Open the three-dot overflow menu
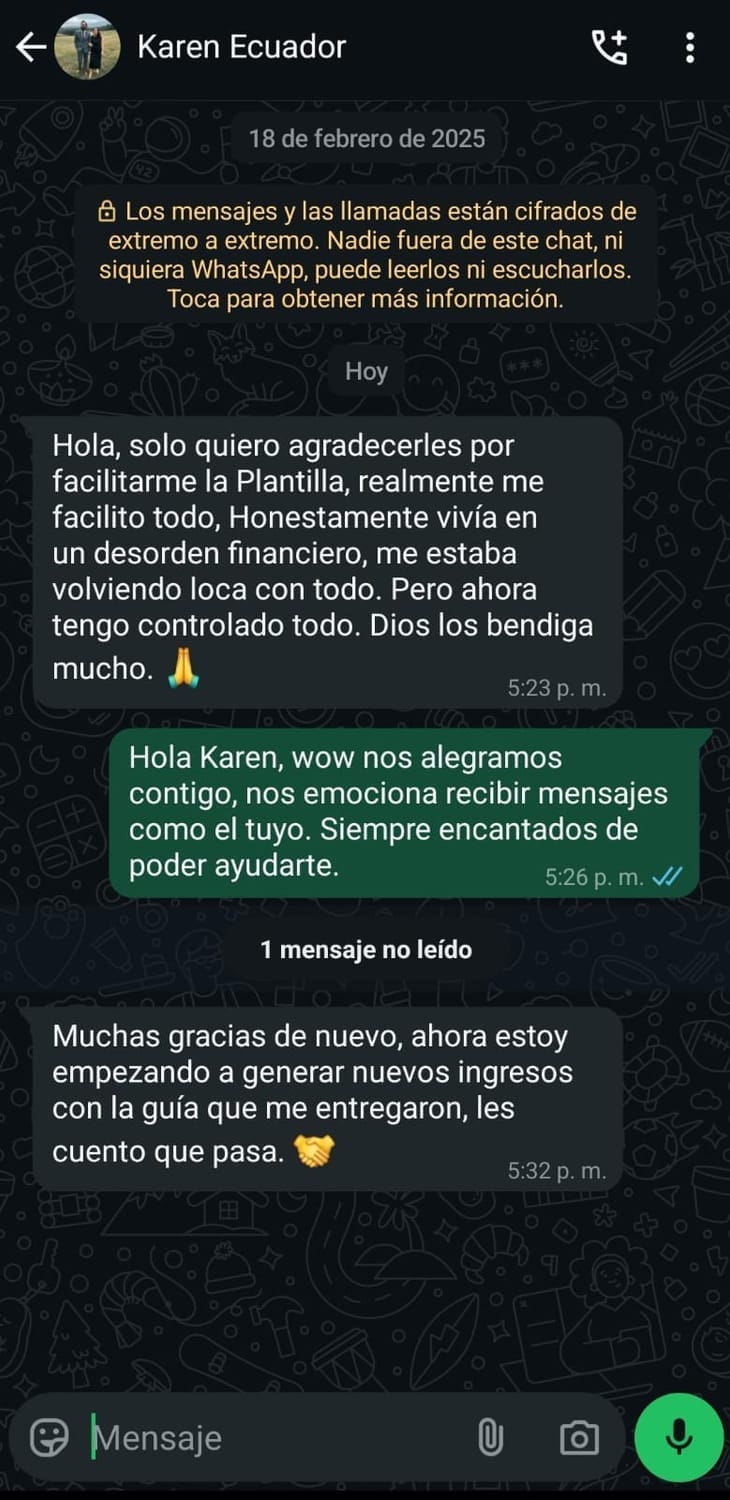The image size is (730, 1500). 690,47
